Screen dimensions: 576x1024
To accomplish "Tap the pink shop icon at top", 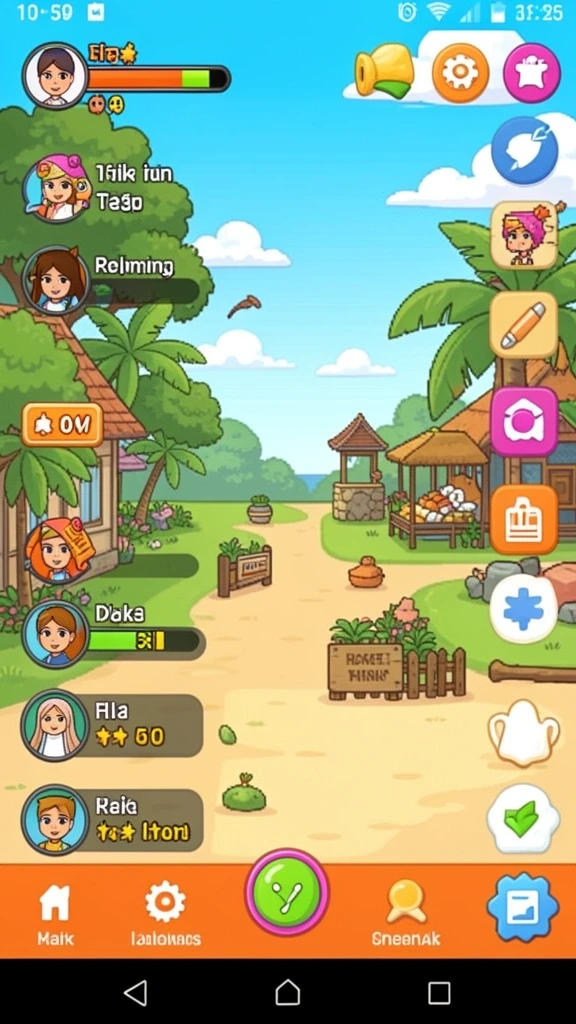I will 532,72.
